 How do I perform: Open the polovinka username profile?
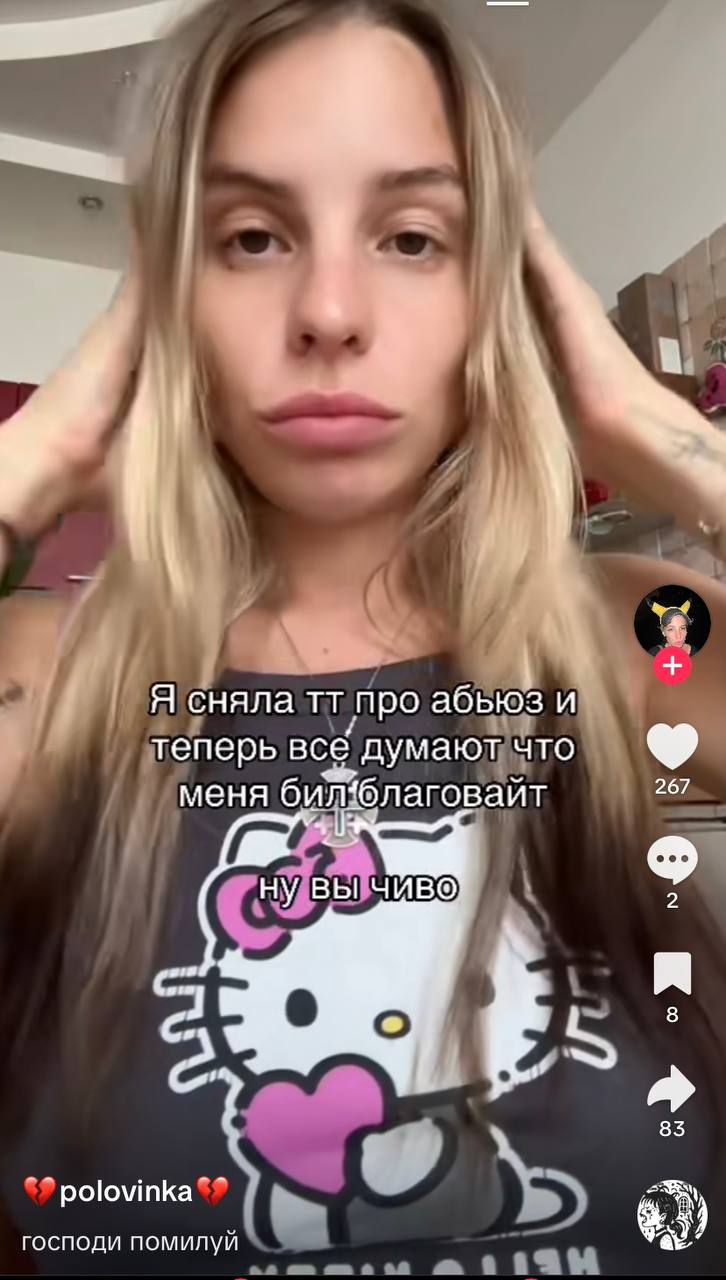[126, 1191]
